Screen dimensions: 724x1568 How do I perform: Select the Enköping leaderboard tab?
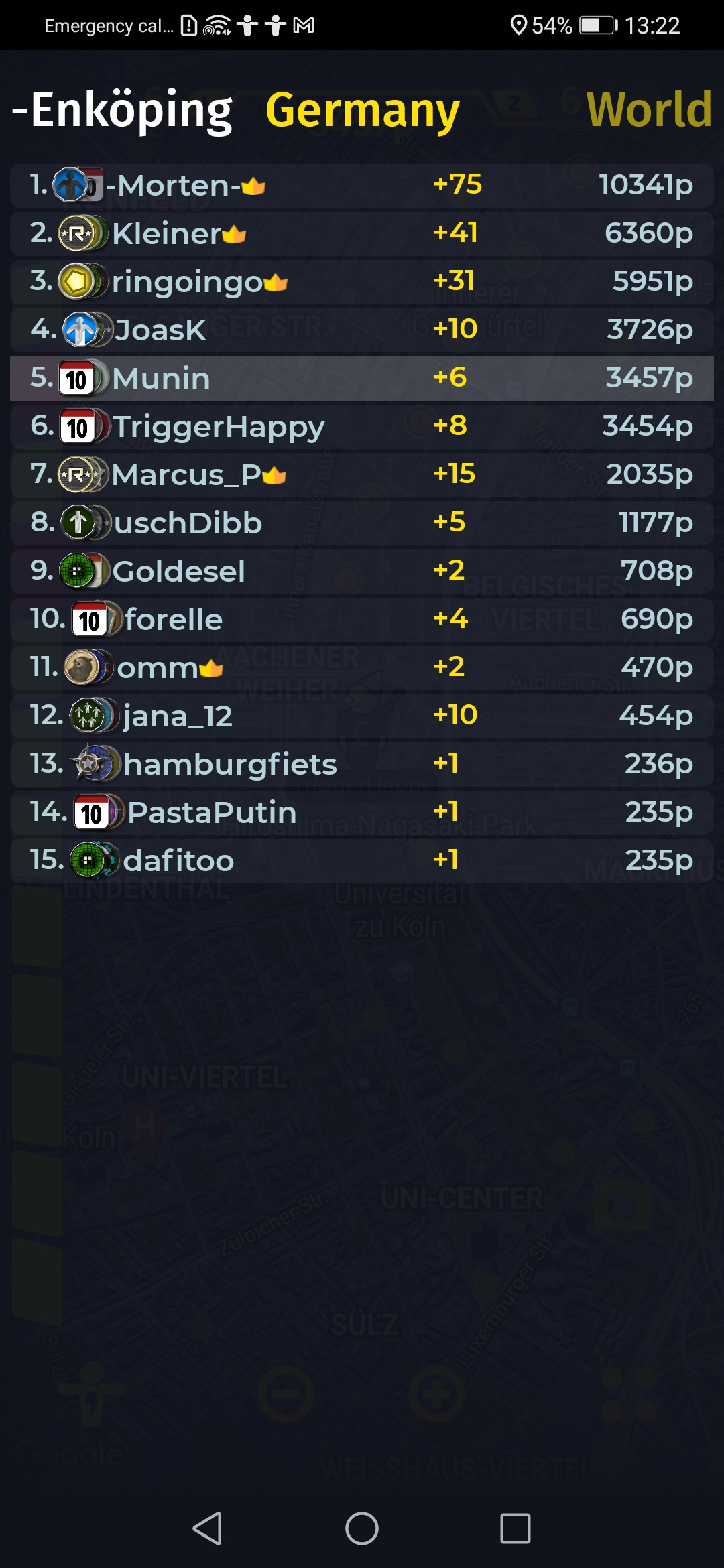coord(123,110)
